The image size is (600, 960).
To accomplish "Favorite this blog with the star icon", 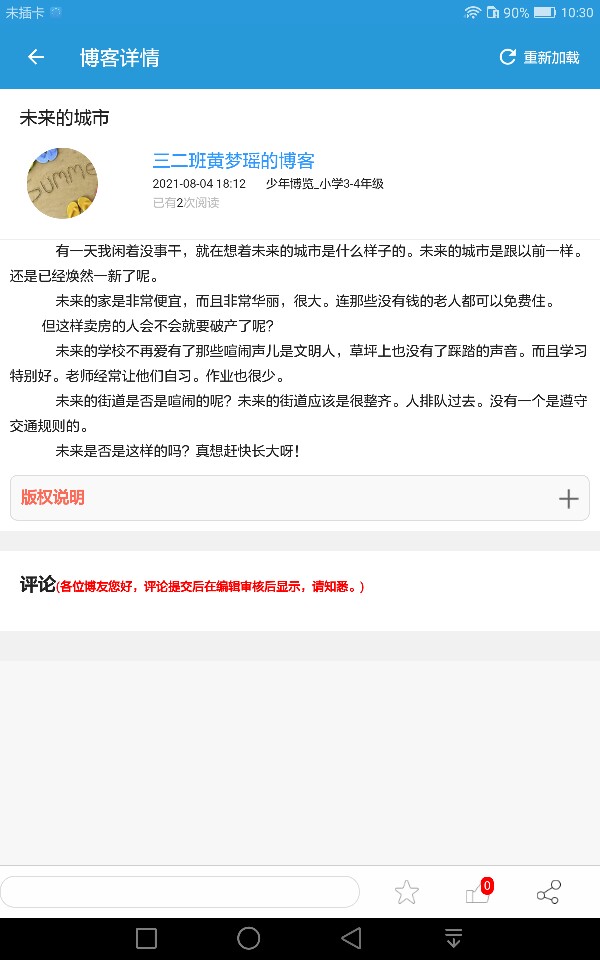I will coord(406,892).
